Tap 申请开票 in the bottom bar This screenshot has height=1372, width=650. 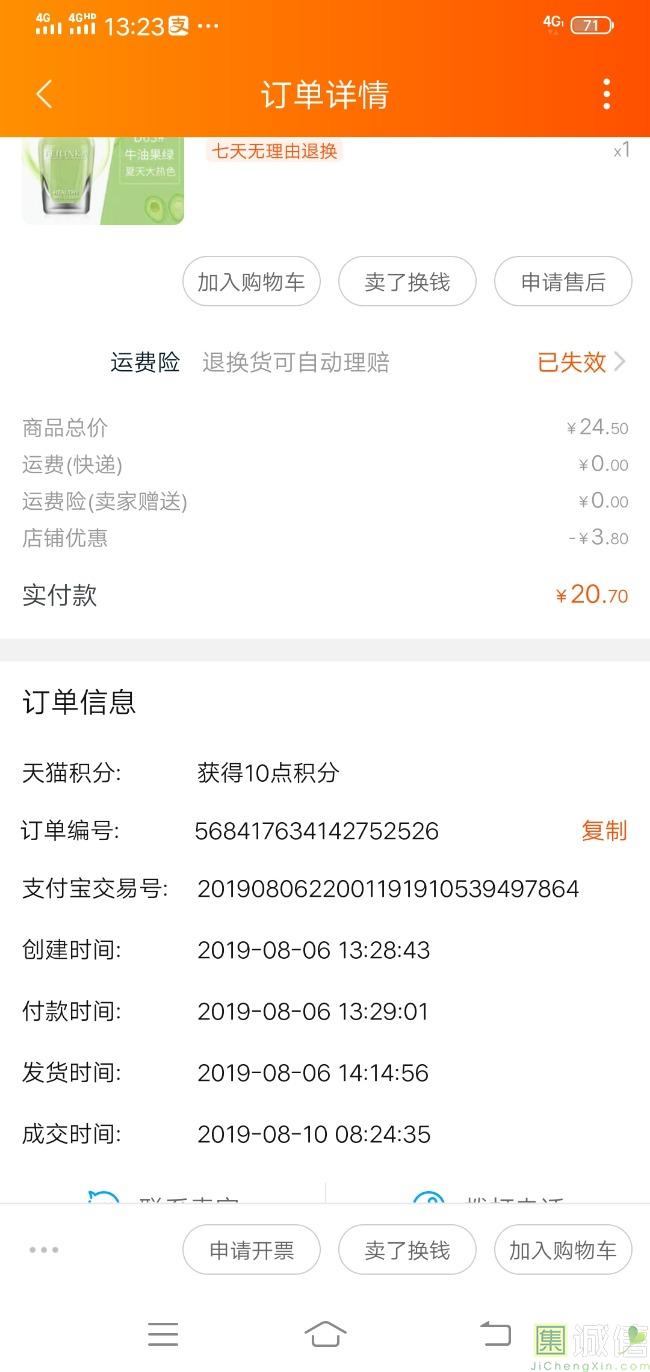pyautogui.click(x=251, y=1250)
